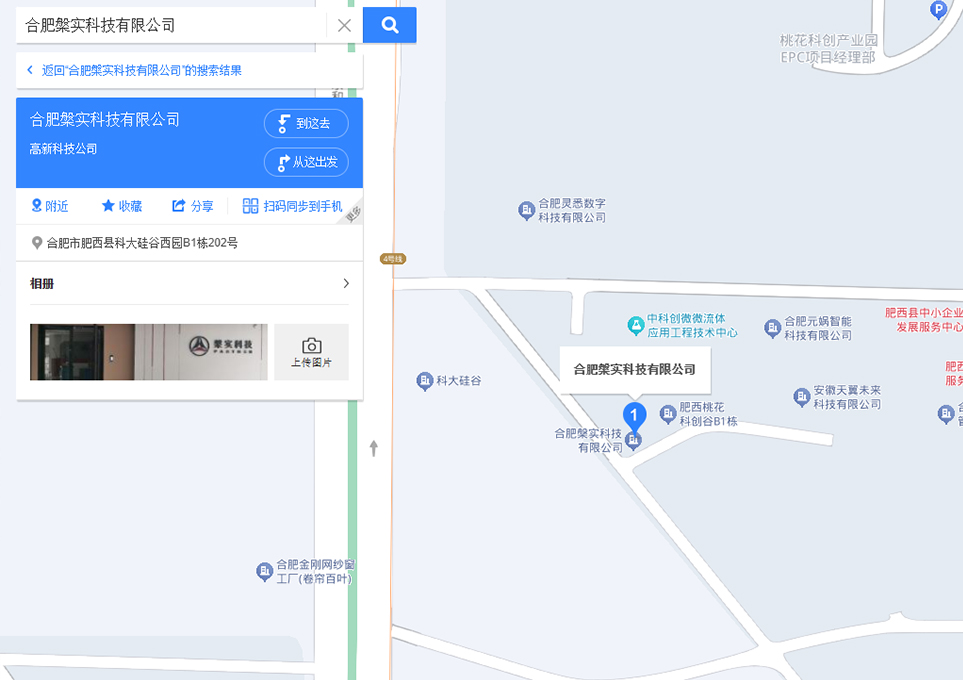Screen dimensions: 963x680
Task: Open the company storefront photo
Action: 149,352
